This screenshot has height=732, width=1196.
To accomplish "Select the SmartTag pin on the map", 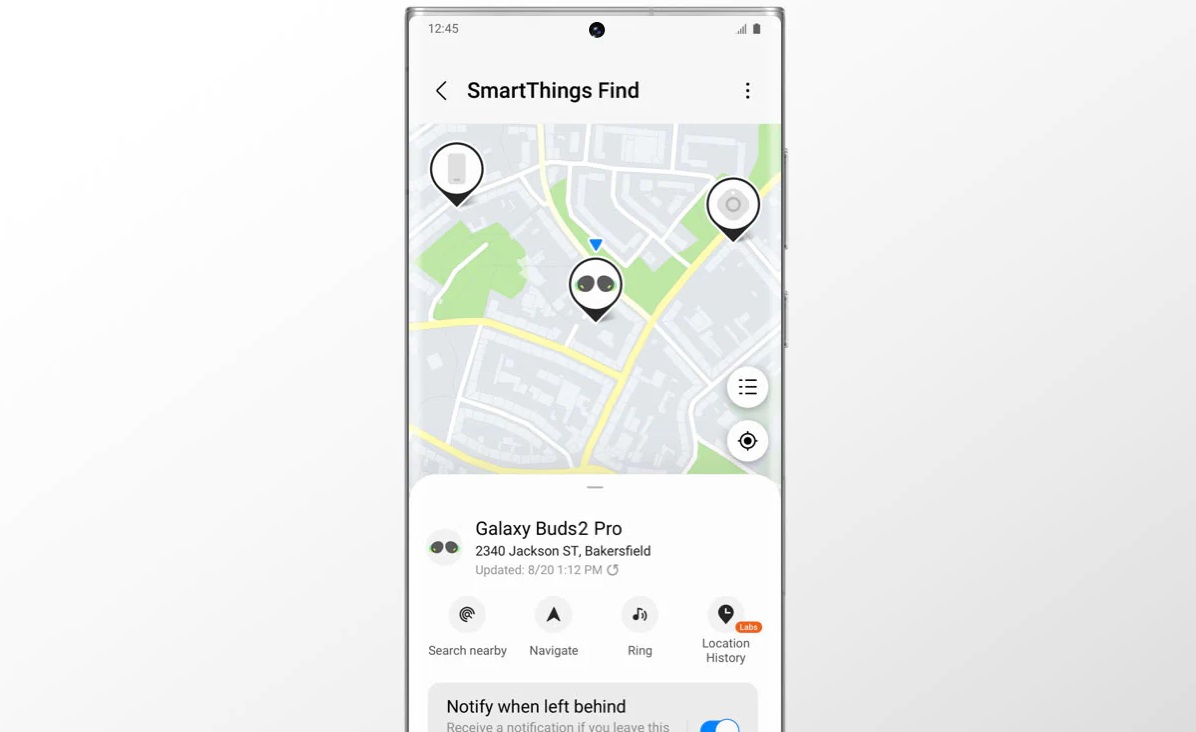I will [733, 206].
